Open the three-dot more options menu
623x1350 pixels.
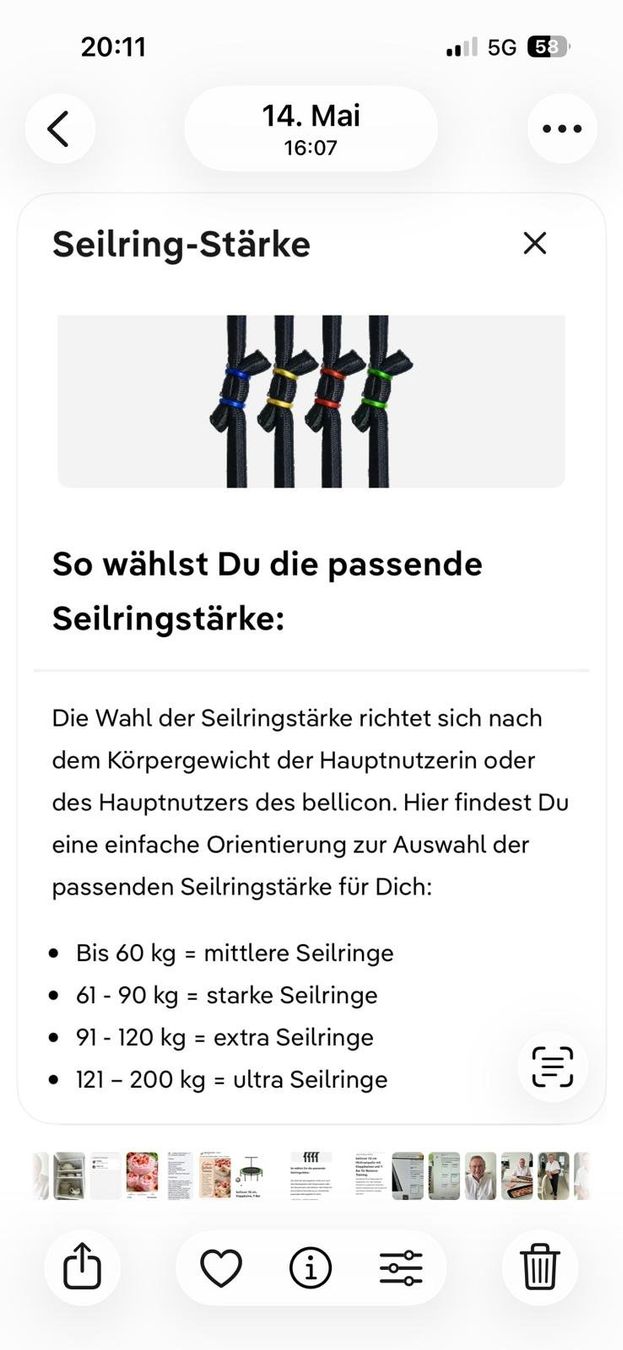[x=561, y=129]
